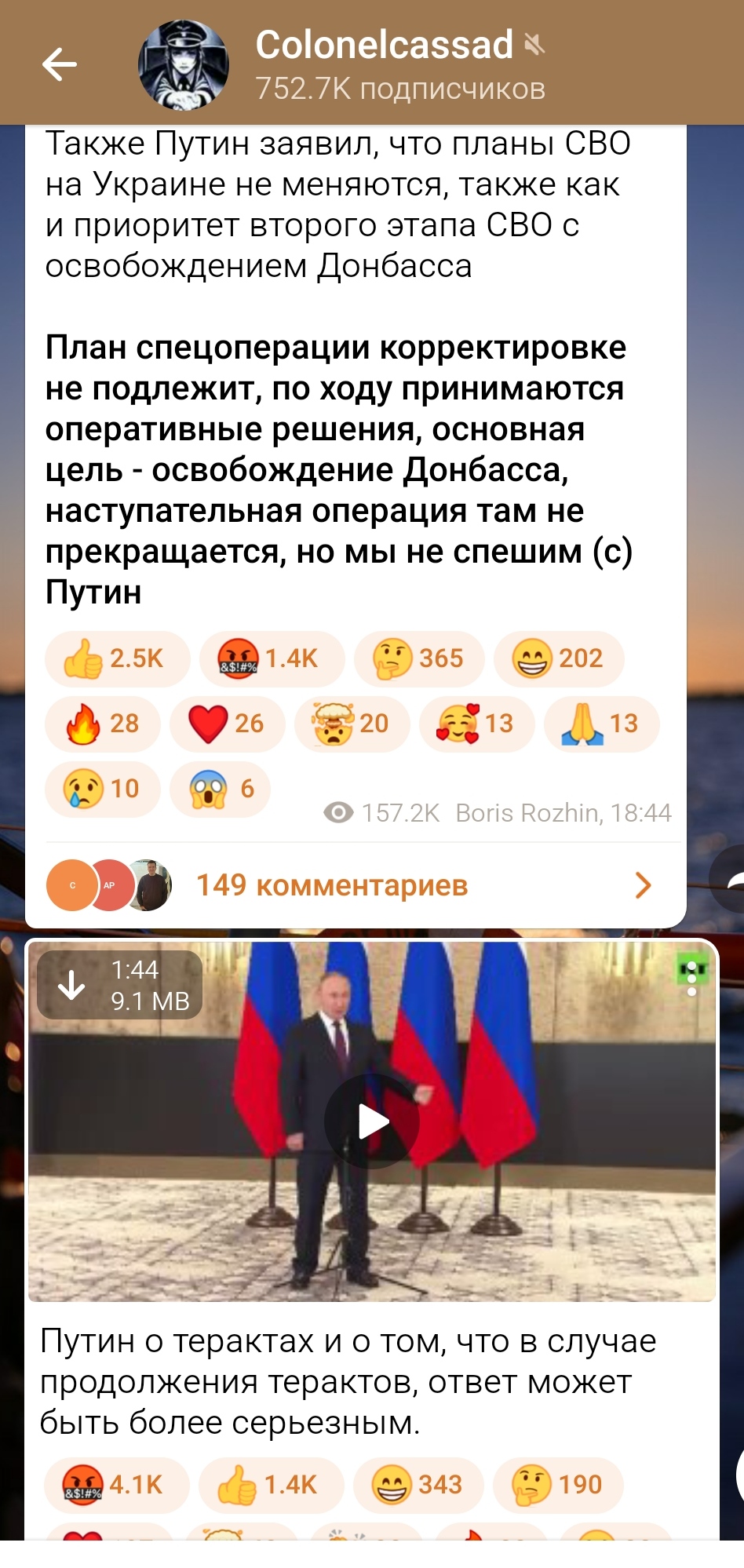The height and width of the screenshot is (1568, 744).
Task: Tap the screaming face reaction with 6
Action: coord(221,789)
